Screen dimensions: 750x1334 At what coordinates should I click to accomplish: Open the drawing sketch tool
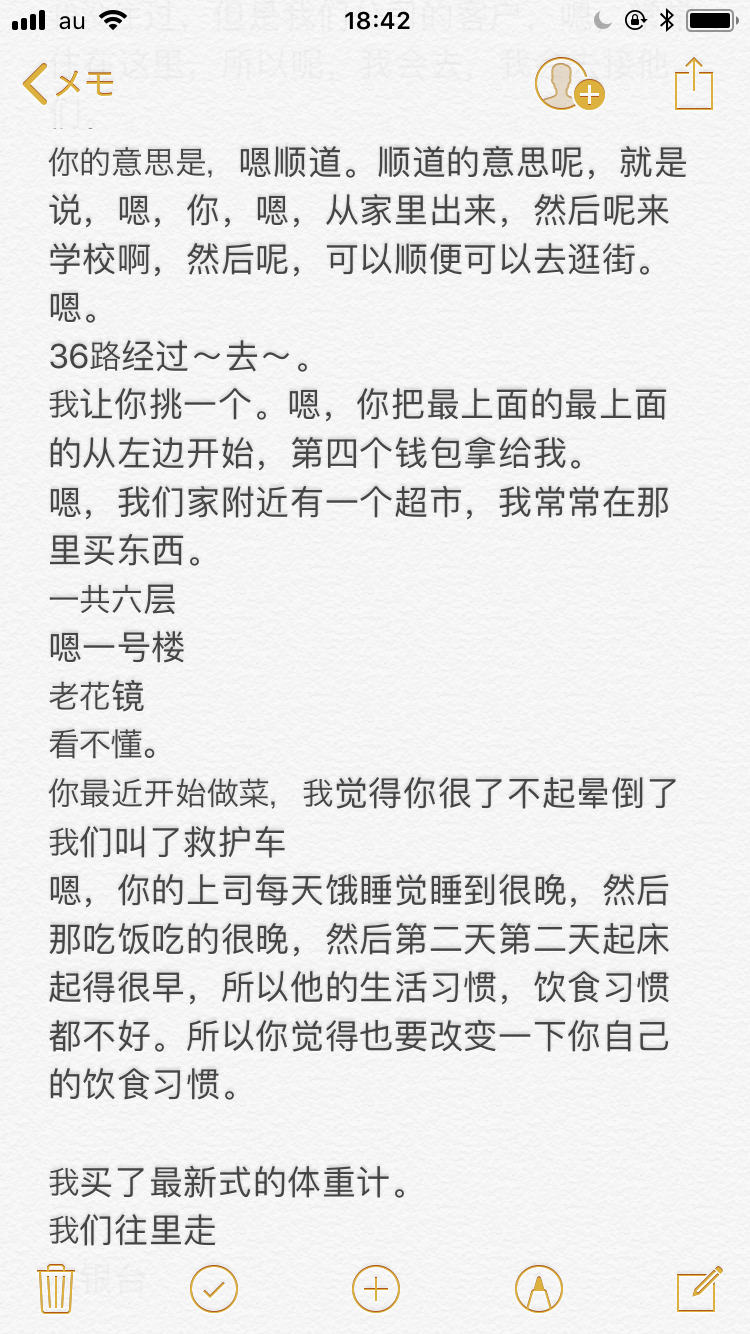(538, 1288)
